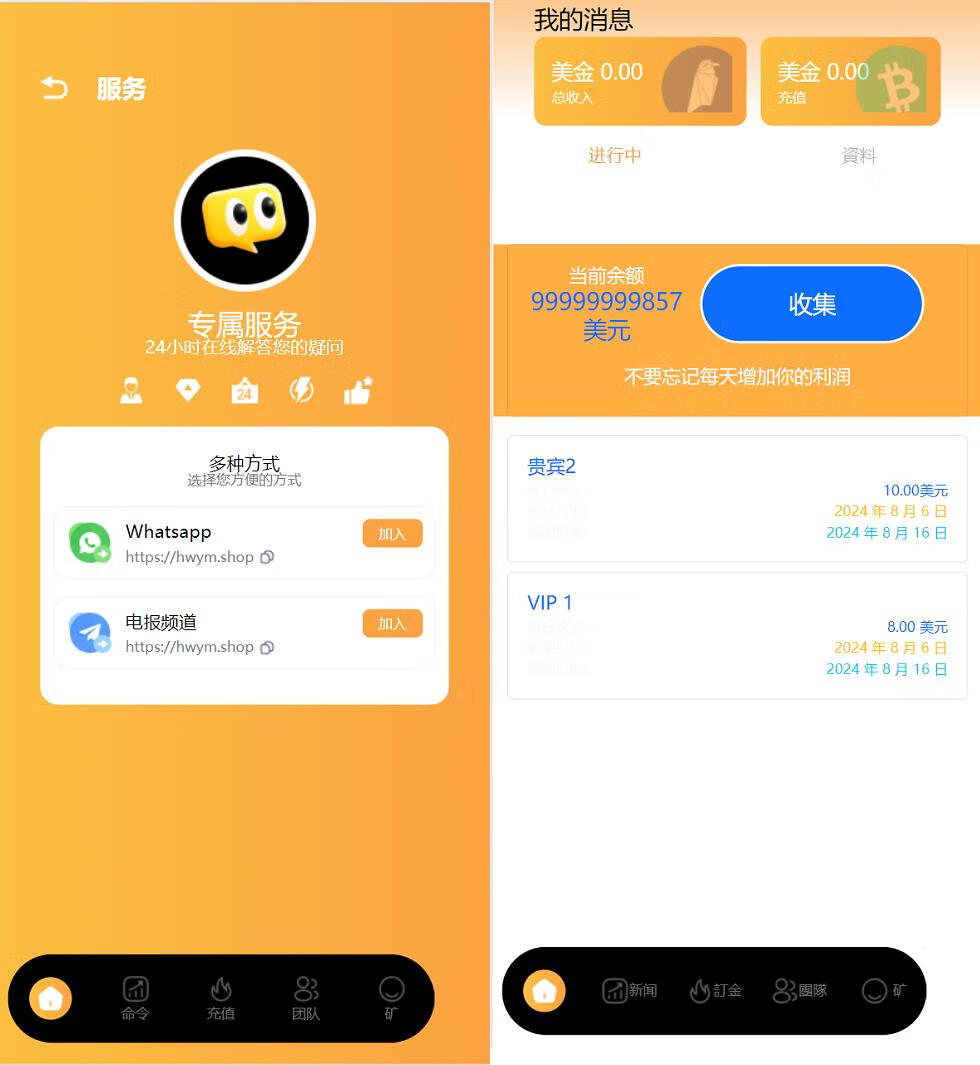This screenshot has height=1065, width=980.
Task: Go back using the arrow beside 服务
Action: (x=54, y=89)
